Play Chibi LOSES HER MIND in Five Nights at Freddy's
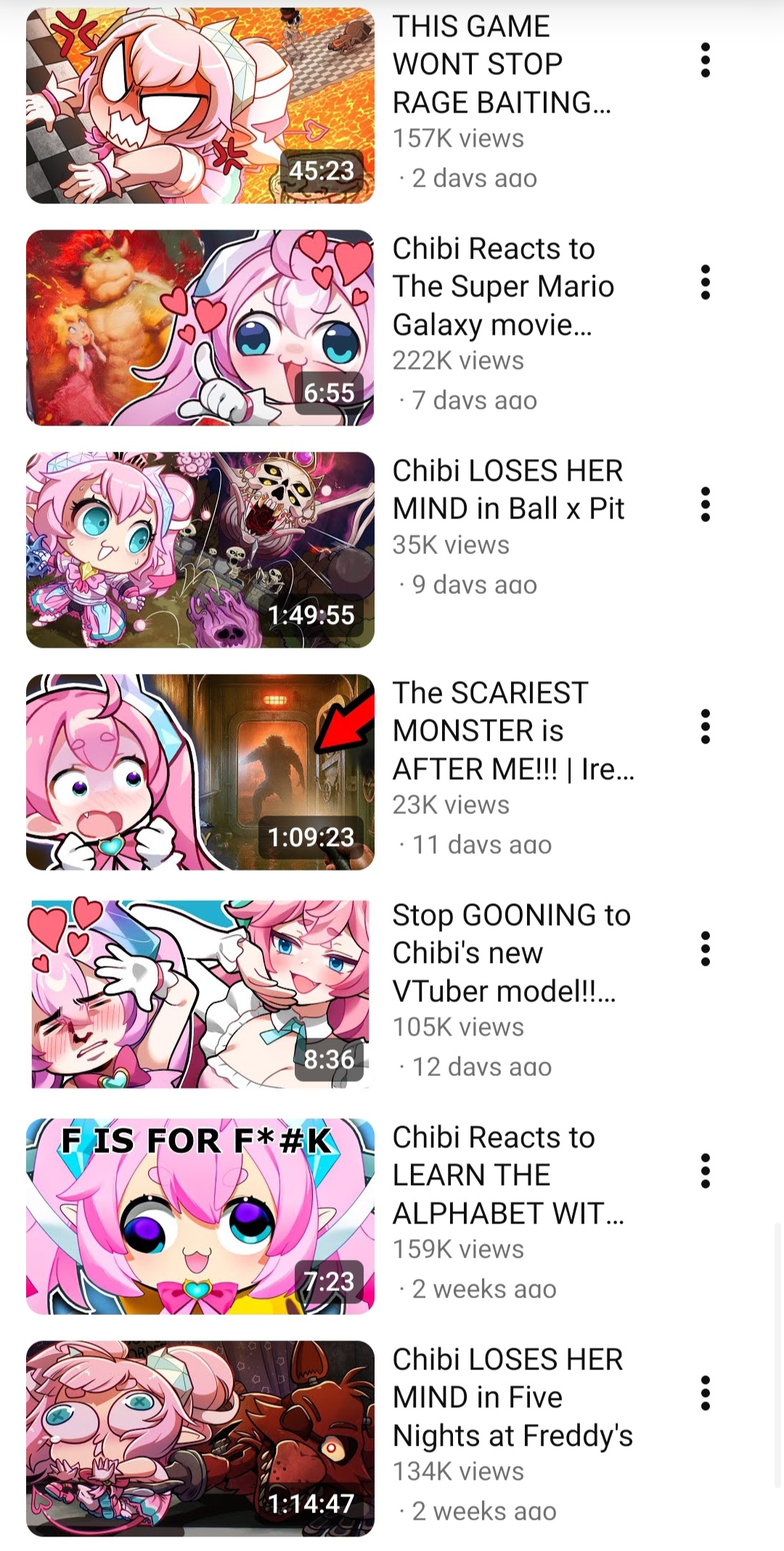The width and height of the screenshot is (784, 1551). click(200, 1439)
